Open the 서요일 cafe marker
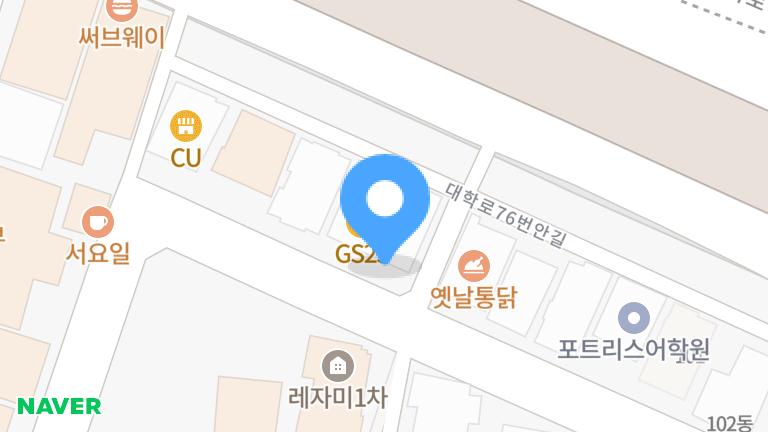The width and height of the screenshot is (768, 432). point(97,222)
